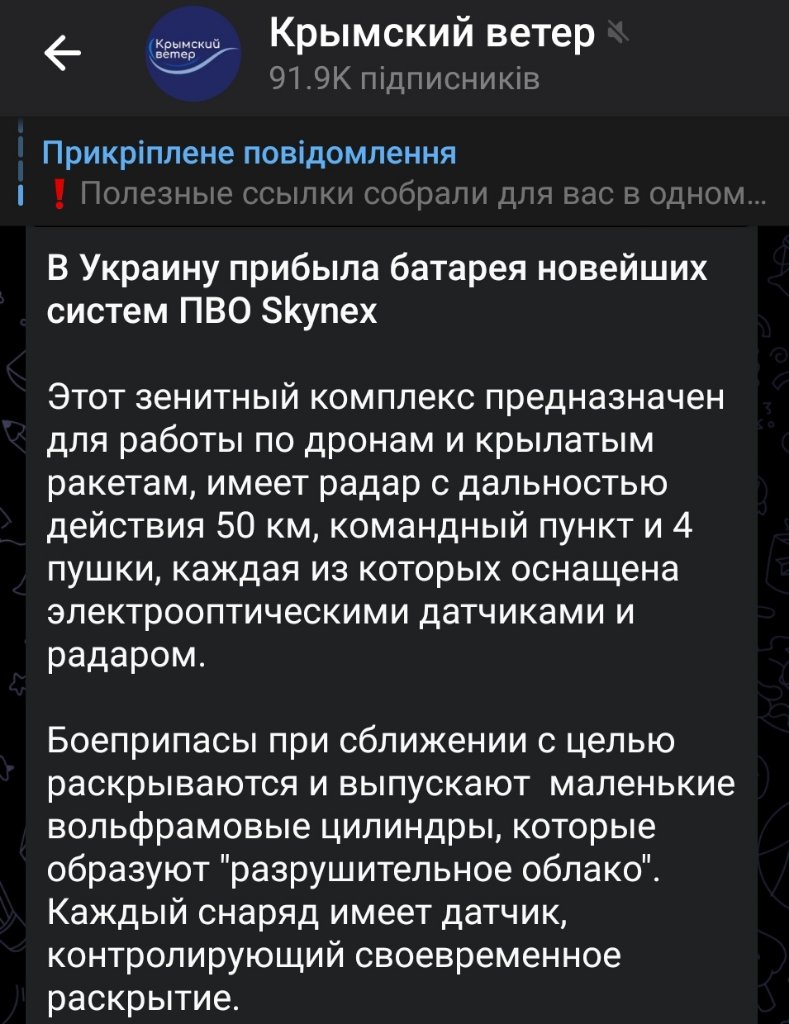Image resolution: width=789 pixels, height=1024 pixels.
Task: Open the pinned message banner
Action: pos(400,173)
